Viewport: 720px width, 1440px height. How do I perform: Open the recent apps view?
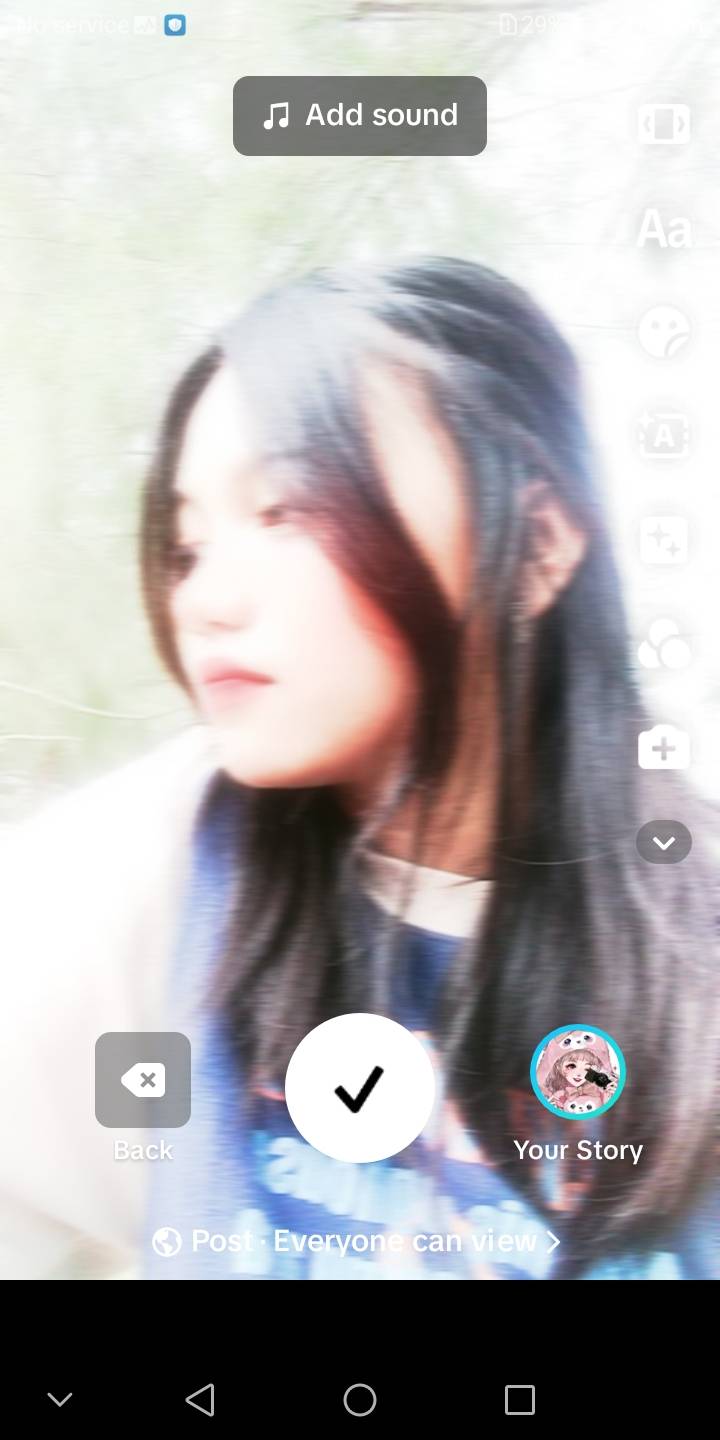(x=520, y=1400)
